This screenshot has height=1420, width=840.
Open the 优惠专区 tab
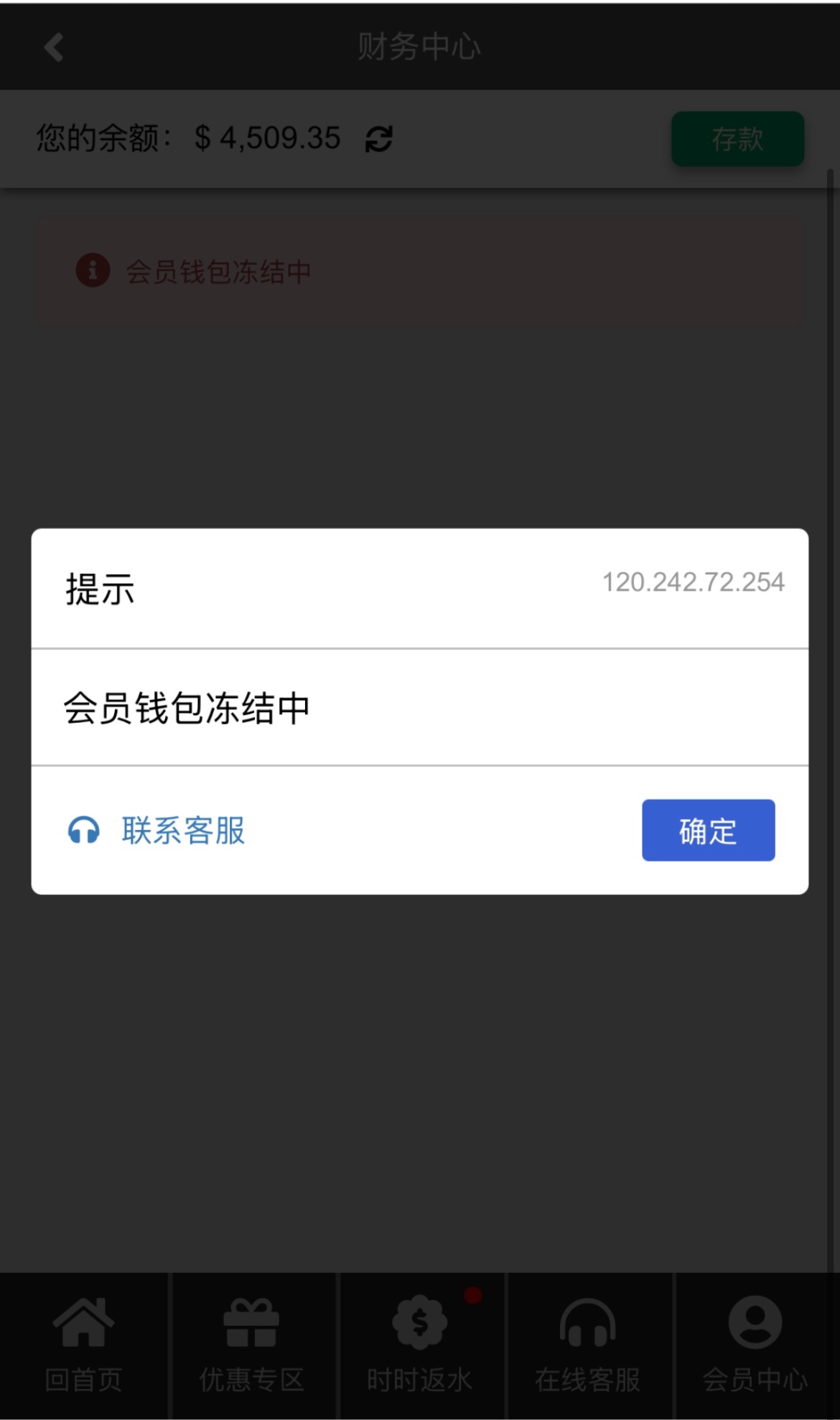pos(251,1345)
